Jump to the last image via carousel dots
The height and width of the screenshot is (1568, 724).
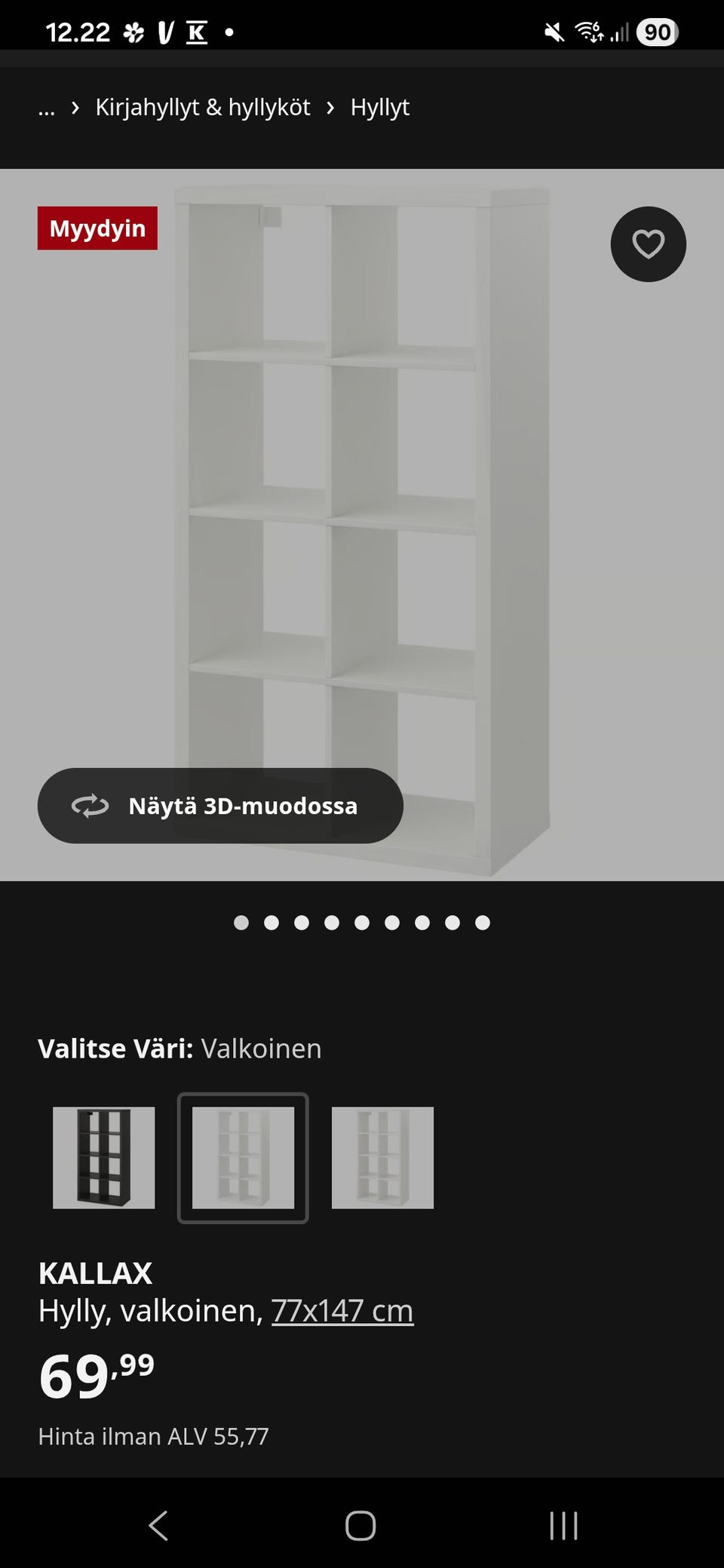[x=481, y=922]
